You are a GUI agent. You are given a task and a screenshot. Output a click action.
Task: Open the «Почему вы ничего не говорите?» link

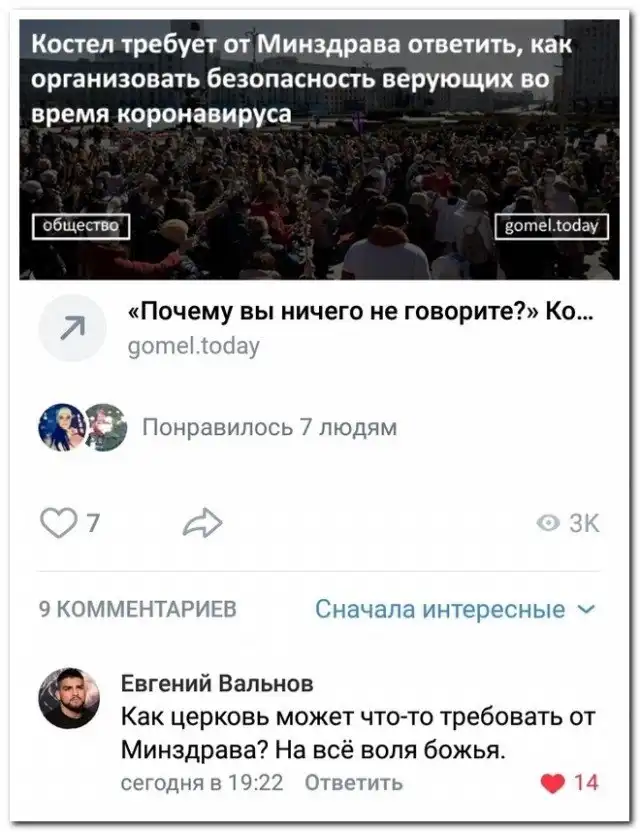point(360,314)
